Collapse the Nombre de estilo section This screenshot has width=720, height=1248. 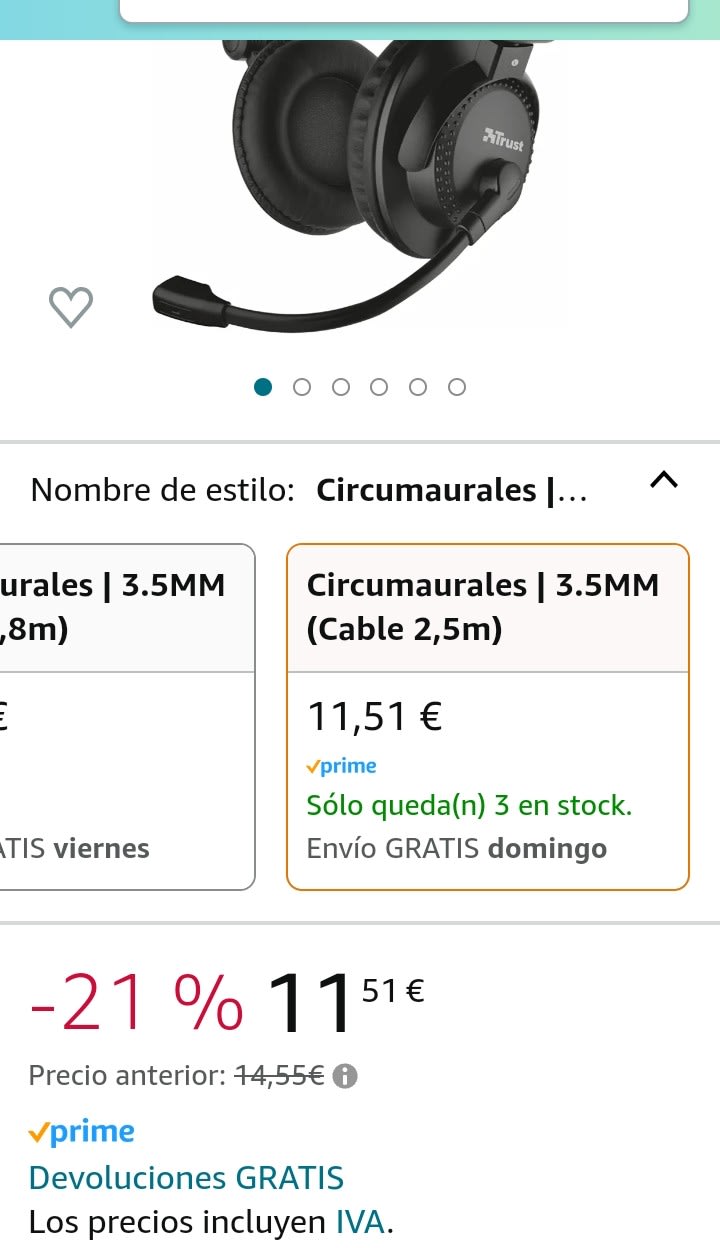pos(664,481)
